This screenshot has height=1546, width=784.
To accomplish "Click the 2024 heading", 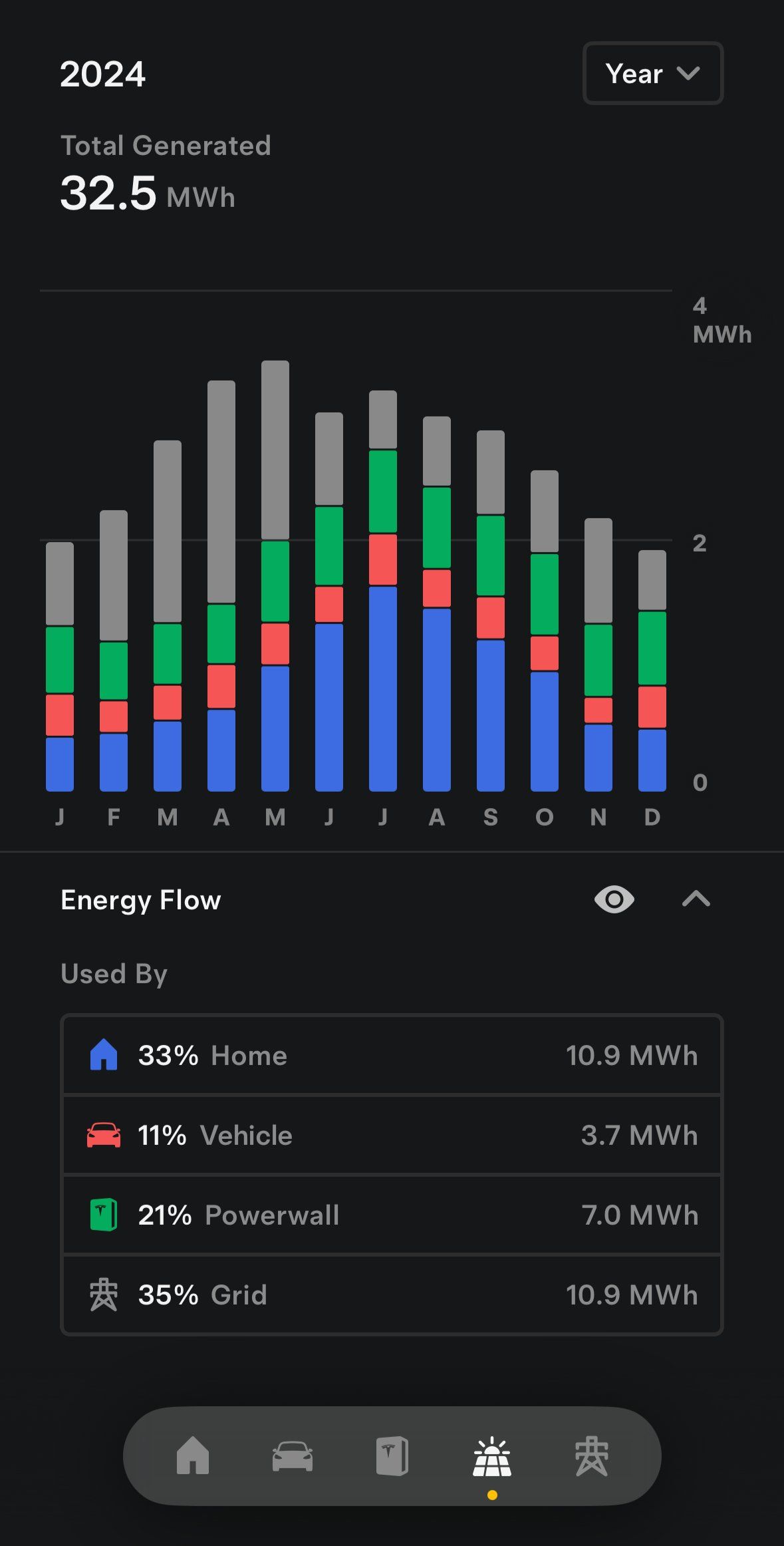I will [x=103, y=73].
